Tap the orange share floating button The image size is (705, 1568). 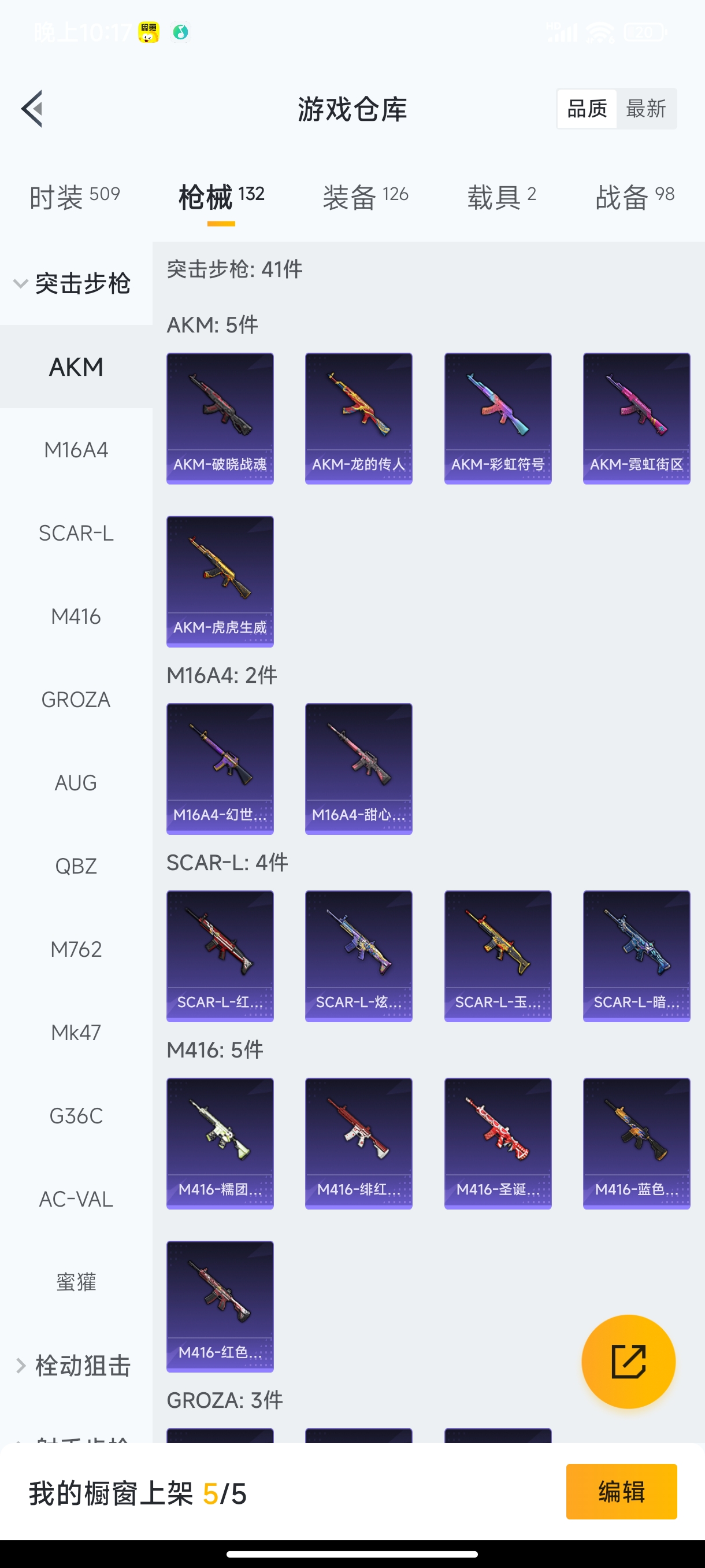click(628, 1361)
